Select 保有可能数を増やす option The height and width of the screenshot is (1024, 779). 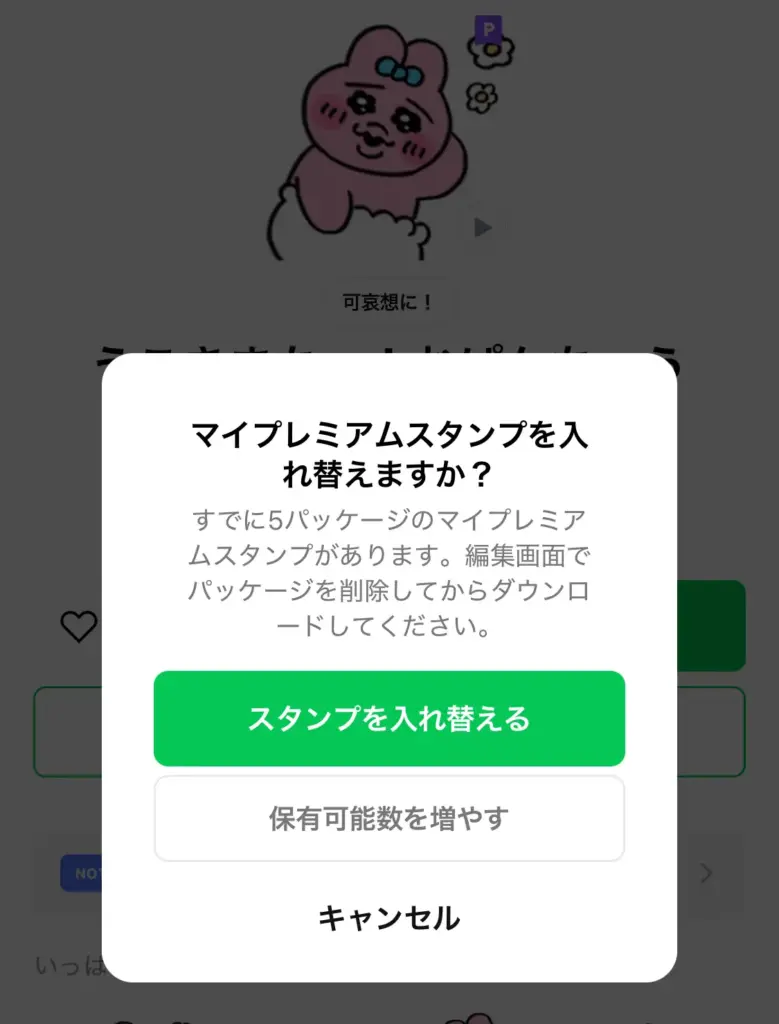click(389, 818)
